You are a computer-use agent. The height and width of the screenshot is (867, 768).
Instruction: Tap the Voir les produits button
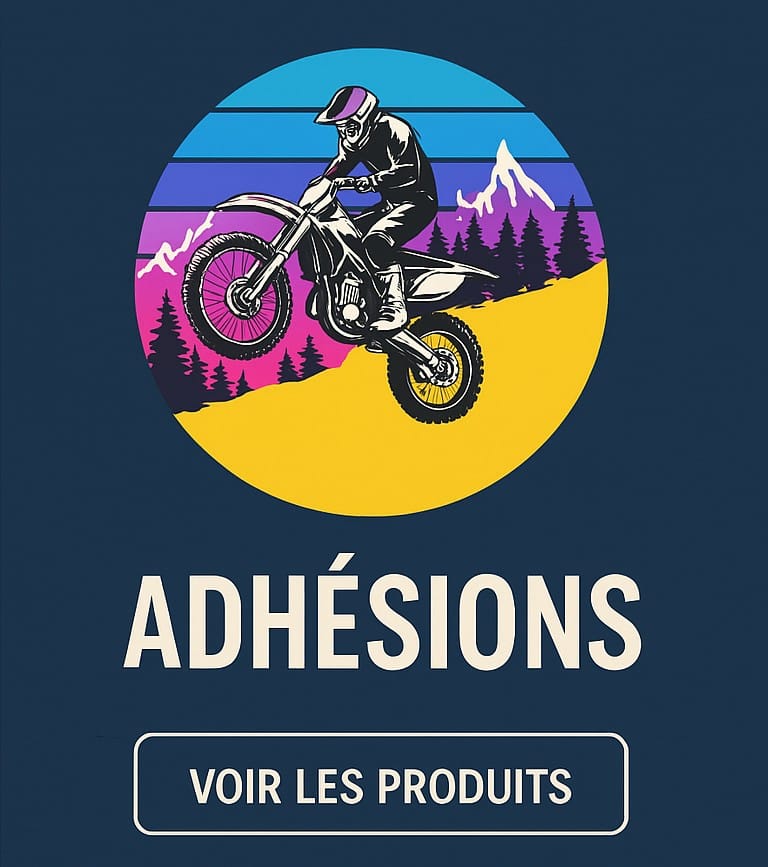coord(381,784)
